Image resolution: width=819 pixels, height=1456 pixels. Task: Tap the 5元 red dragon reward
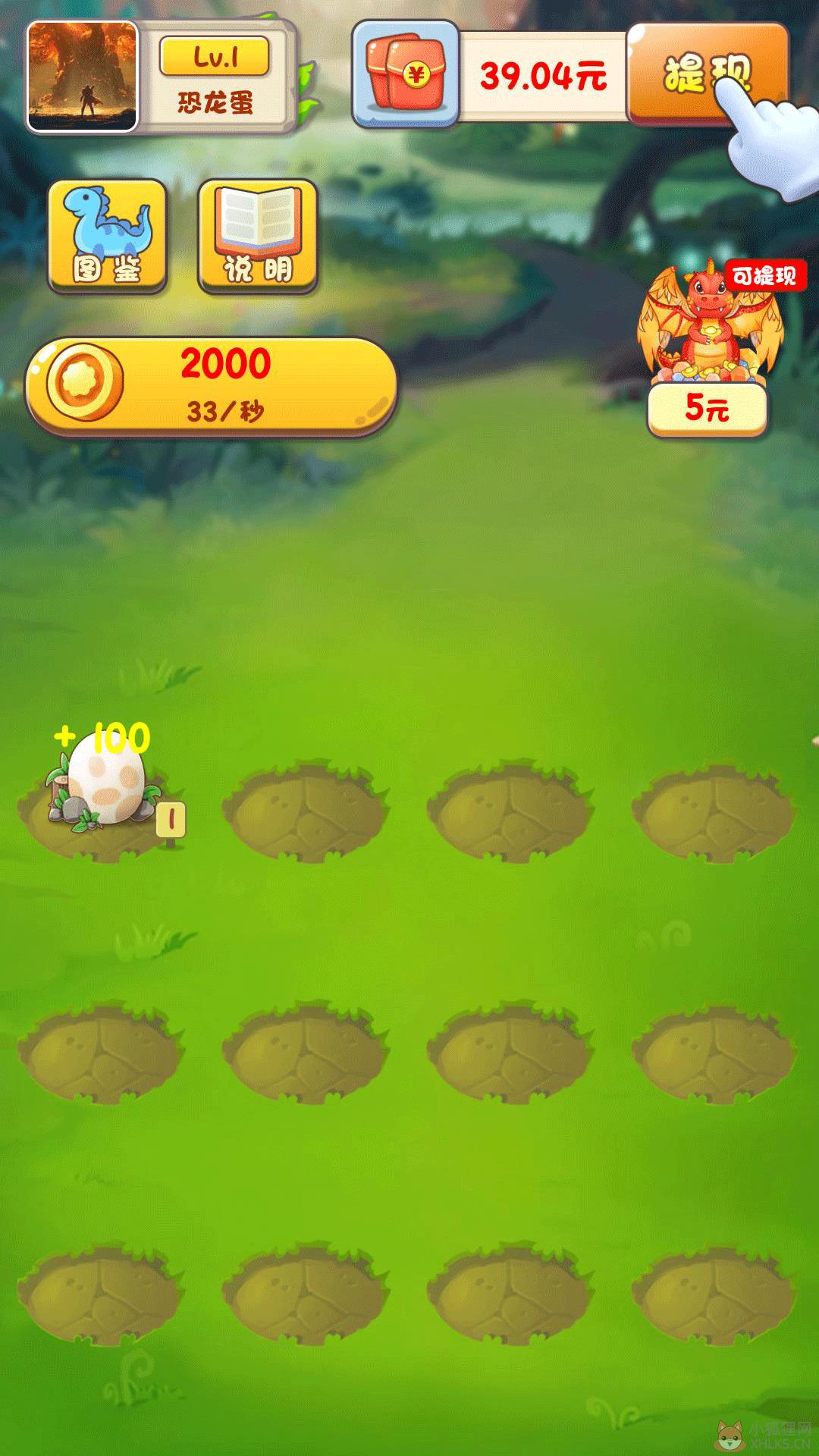click(707, 349)
